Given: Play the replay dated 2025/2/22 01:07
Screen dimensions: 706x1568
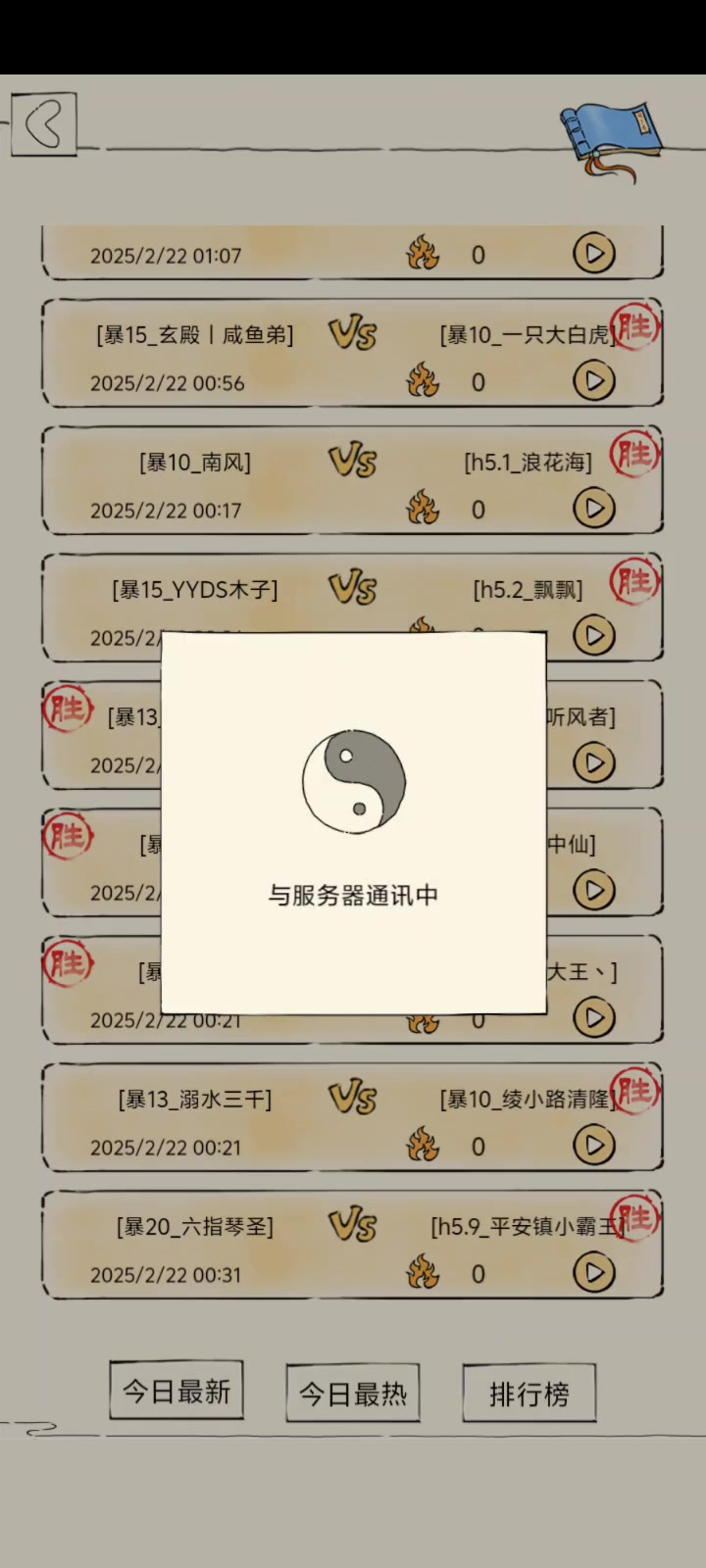Looking at the screenshot, I should pos(594,254).
